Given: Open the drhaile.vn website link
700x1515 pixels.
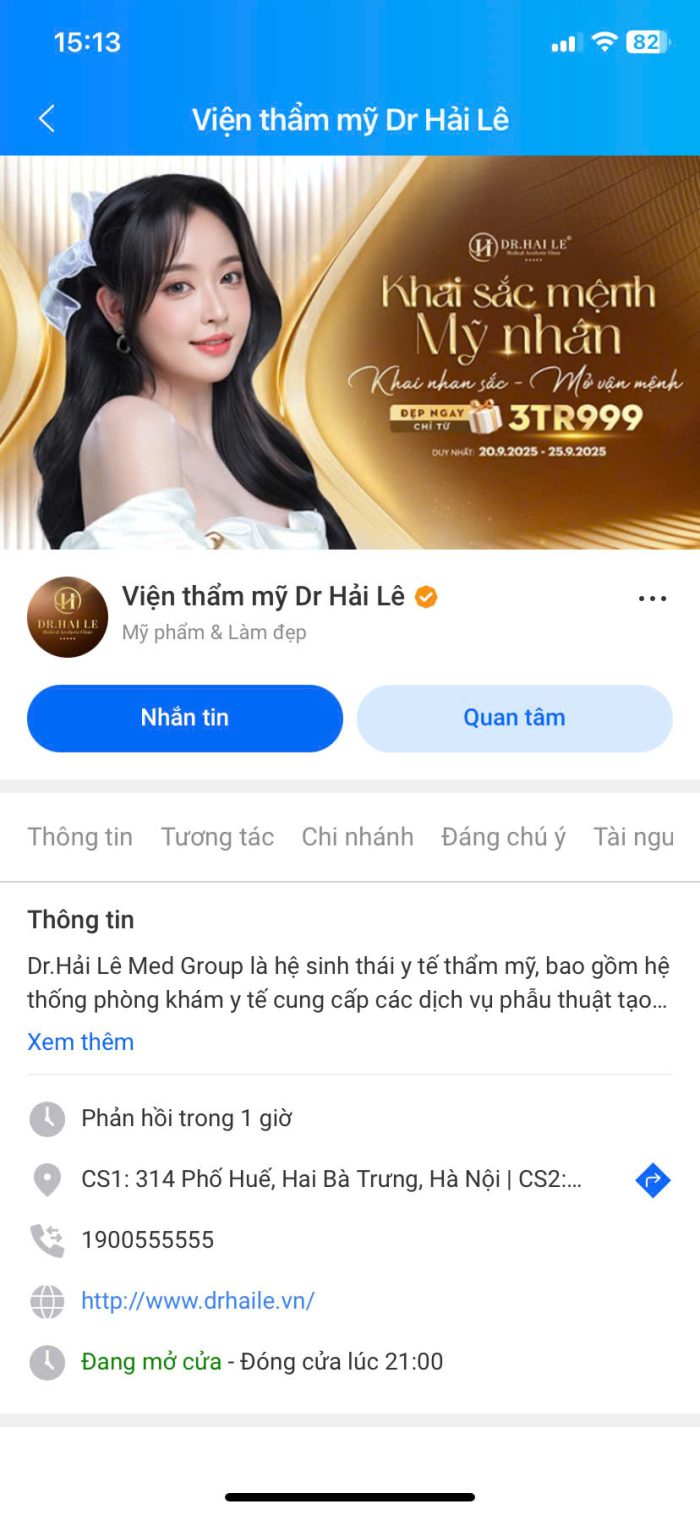Looking at the screenshot, I should (x=198, y=1301).
